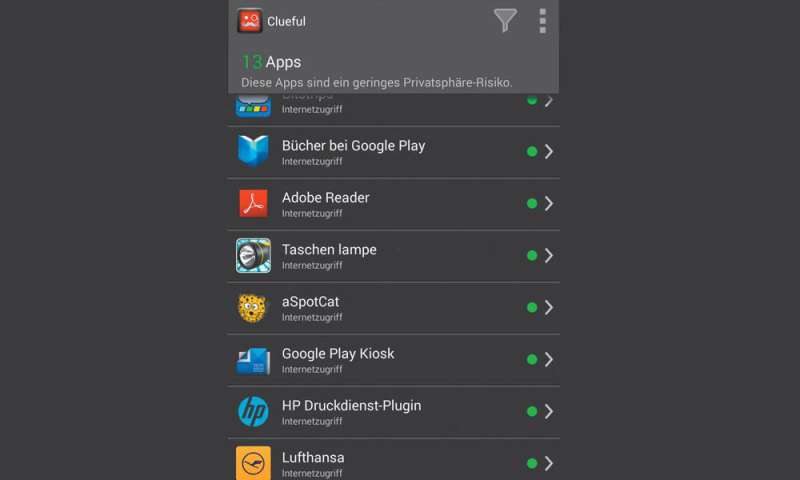Open the Lufthansa app row
This screenshot has height=480, width=800.
(x=393, y=462)
